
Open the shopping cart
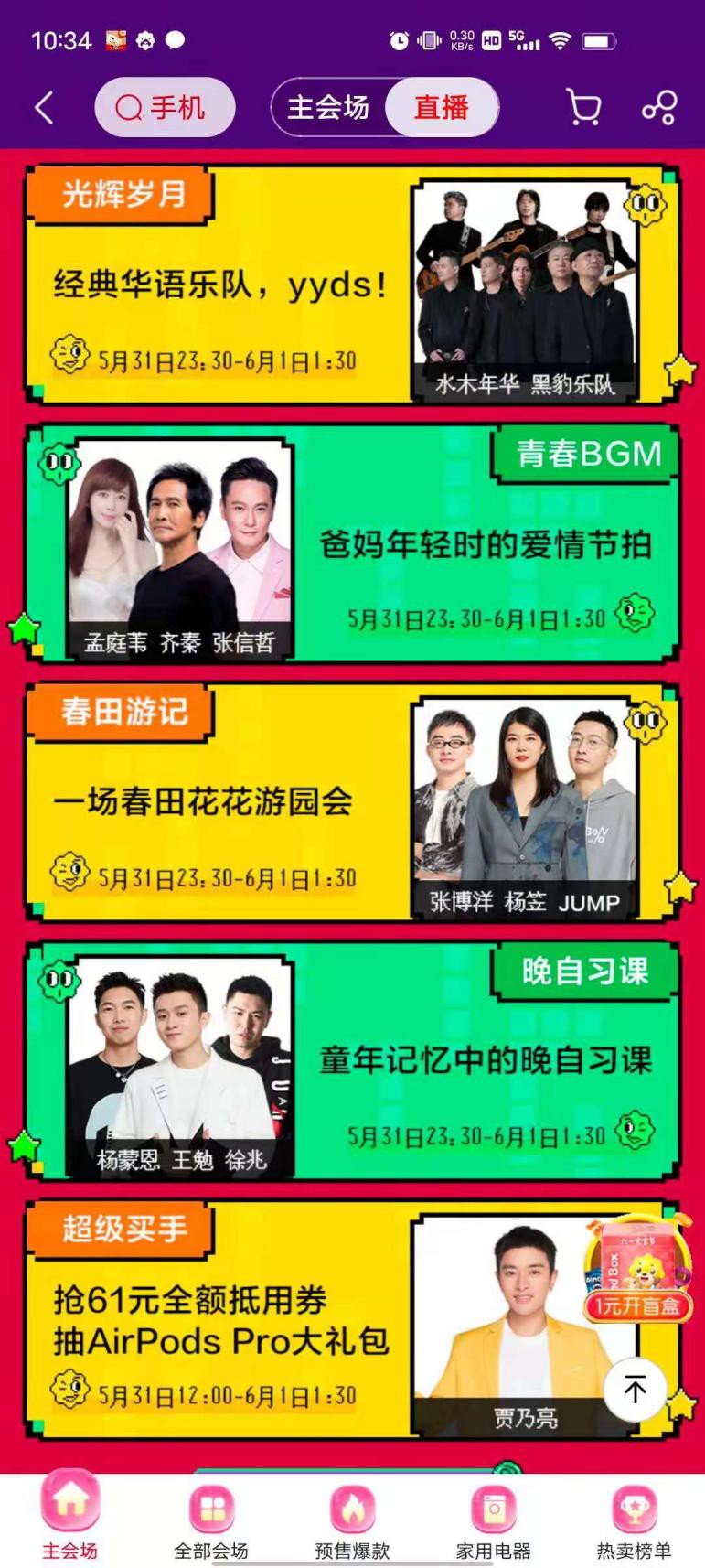pyautogui.click(x=583, y=108)
